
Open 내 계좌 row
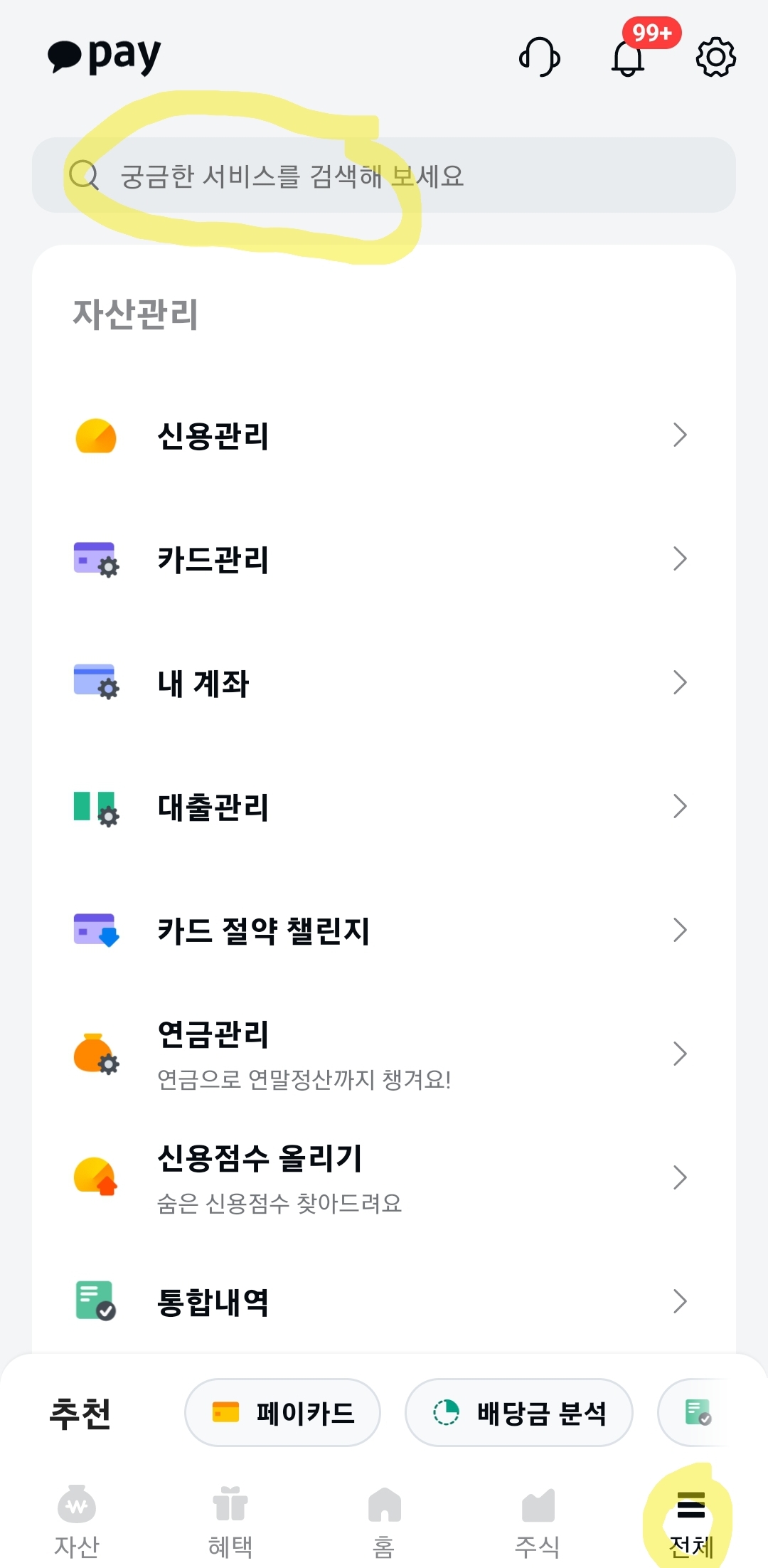pyautogui.click(x=384, y=683)
